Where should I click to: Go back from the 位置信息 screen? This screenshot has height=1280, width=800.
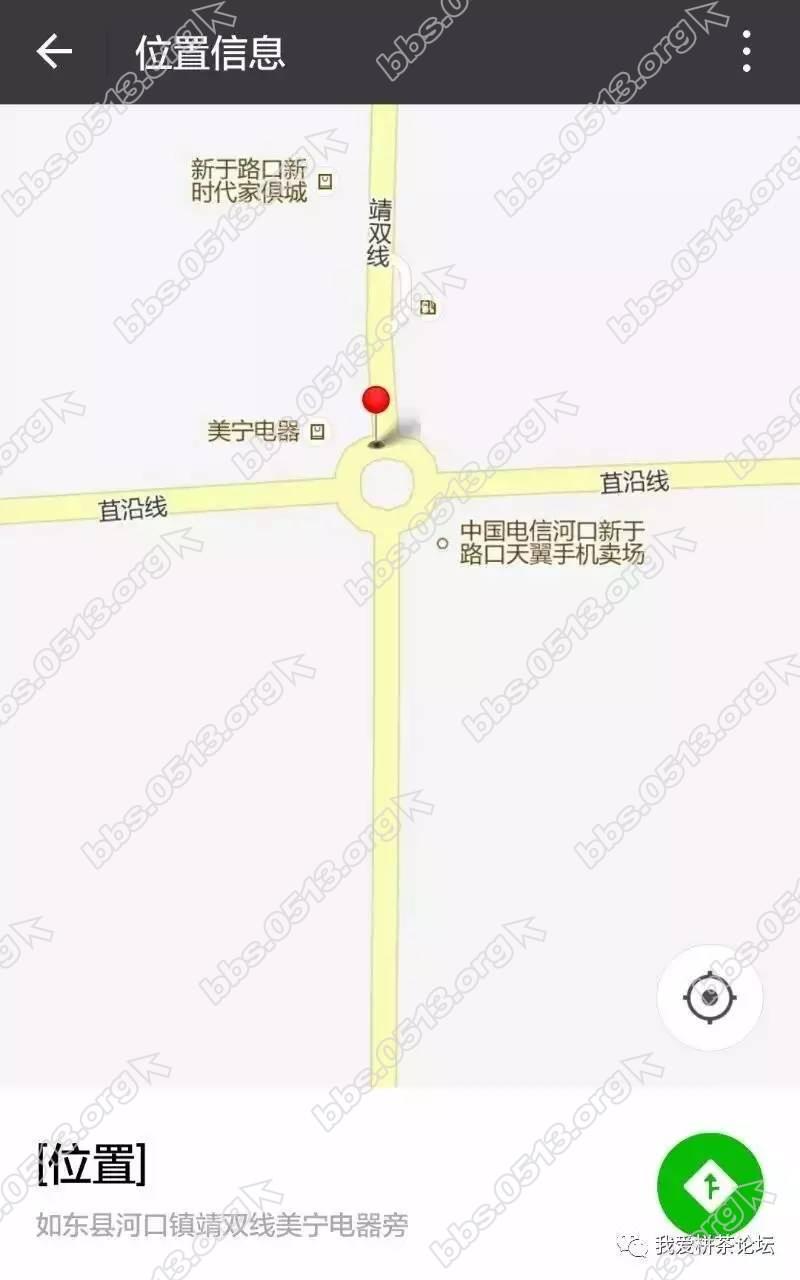tap(55, 52)
